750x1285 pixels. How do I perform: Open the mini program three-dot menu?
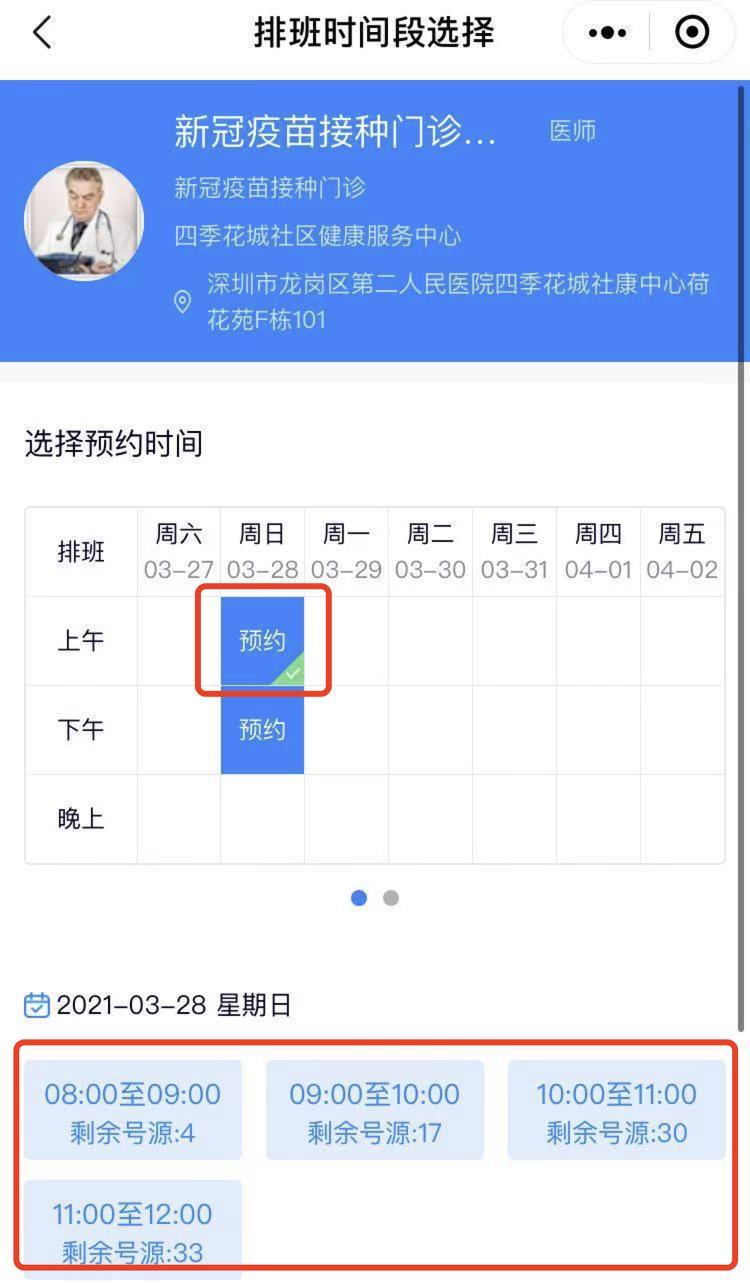click(x=607, y=33)
